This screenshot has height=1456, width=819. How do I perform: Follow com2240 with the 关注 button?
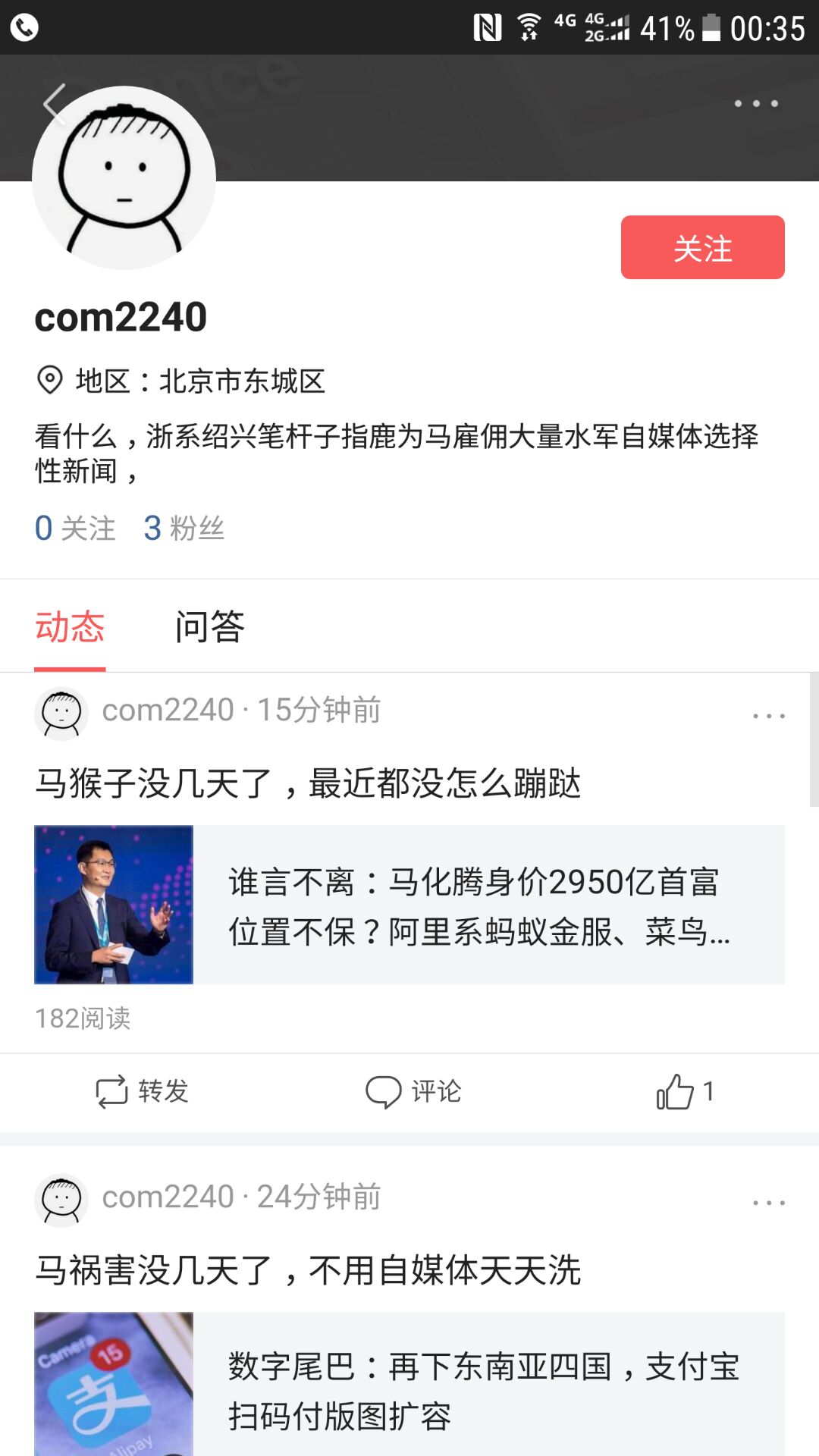(701, 249)
